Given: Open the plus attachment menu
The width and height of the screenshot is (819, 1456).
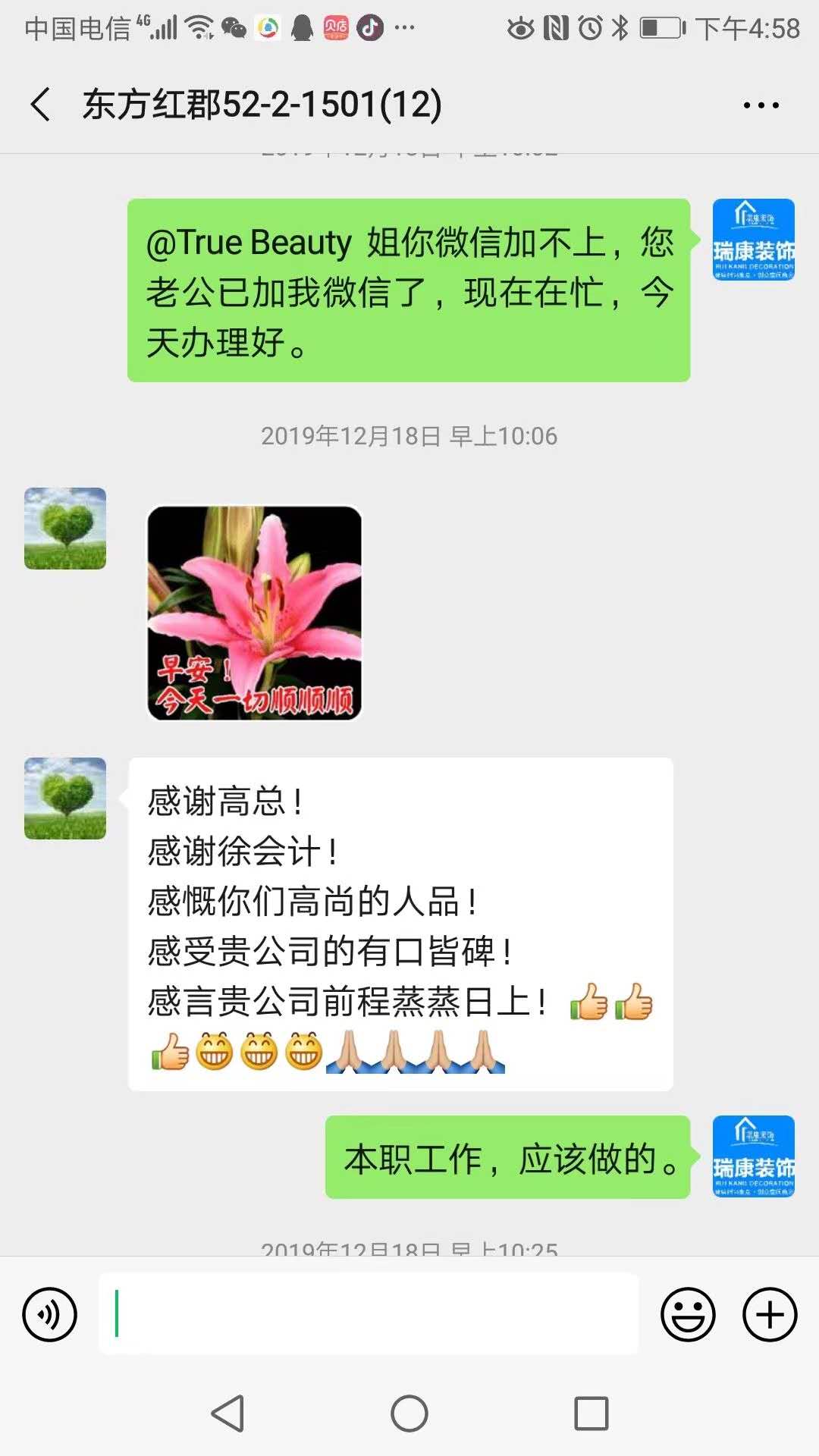Looking at the screenshot, I should point(769,1314).
